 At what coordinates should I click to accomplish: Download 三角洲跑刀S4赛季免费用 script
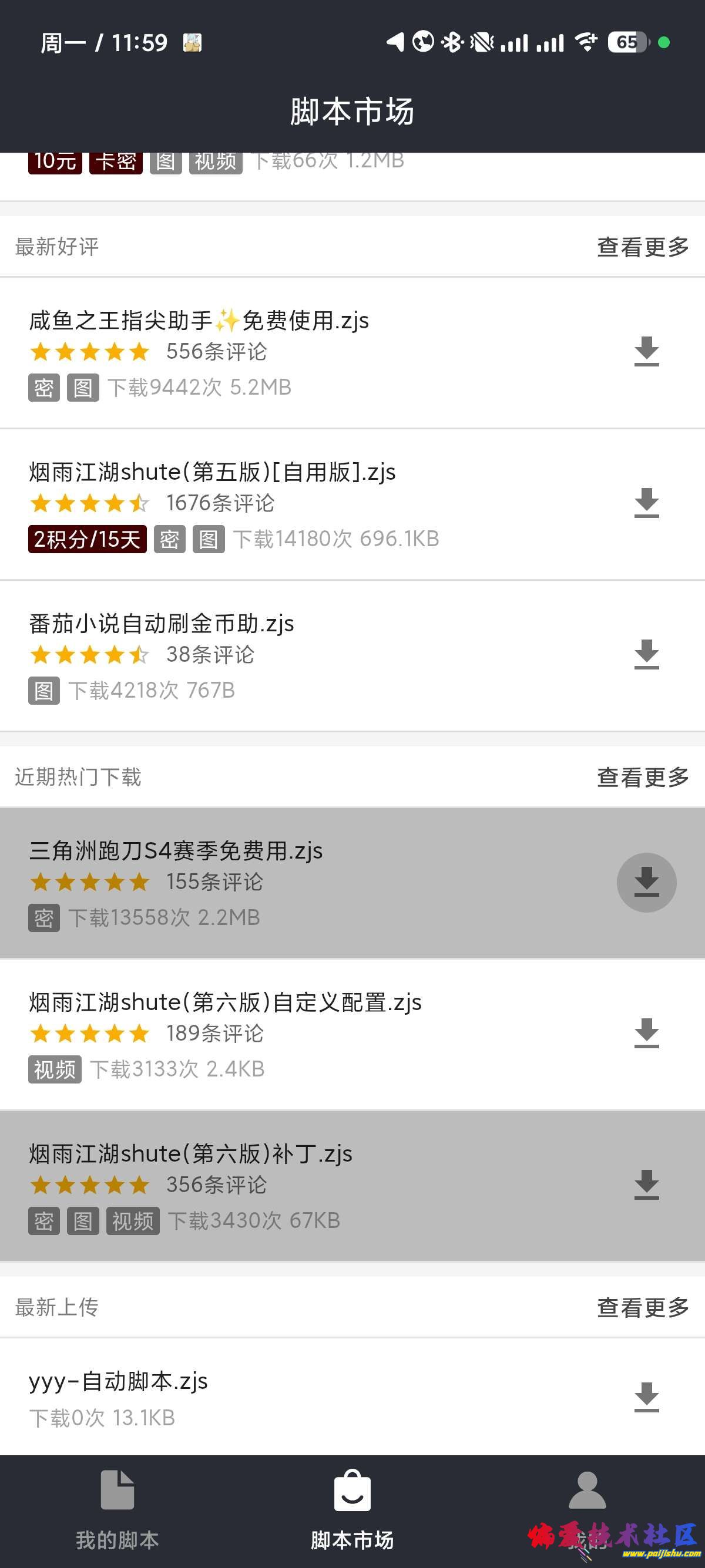click(646, 882)
